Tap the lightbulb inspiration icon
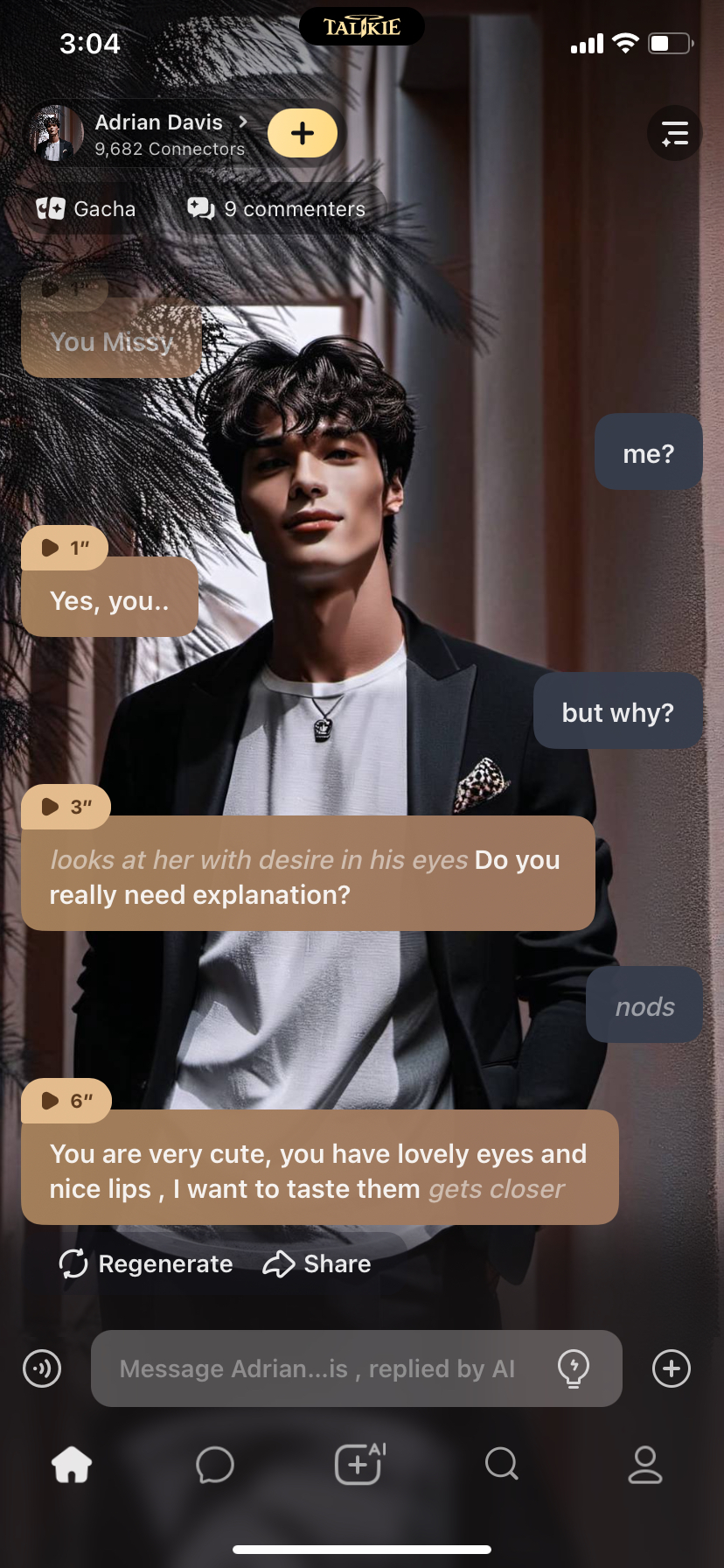Viewport: 724px width, 1568px height. [x=574, y=1368]
